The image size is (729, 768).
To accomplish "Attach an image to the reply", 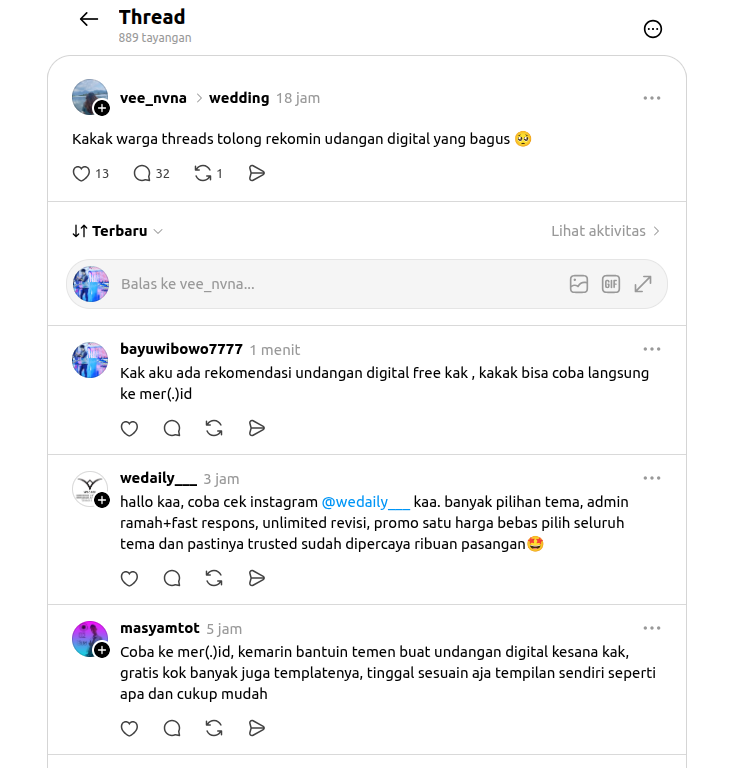I will pos(579,284).
